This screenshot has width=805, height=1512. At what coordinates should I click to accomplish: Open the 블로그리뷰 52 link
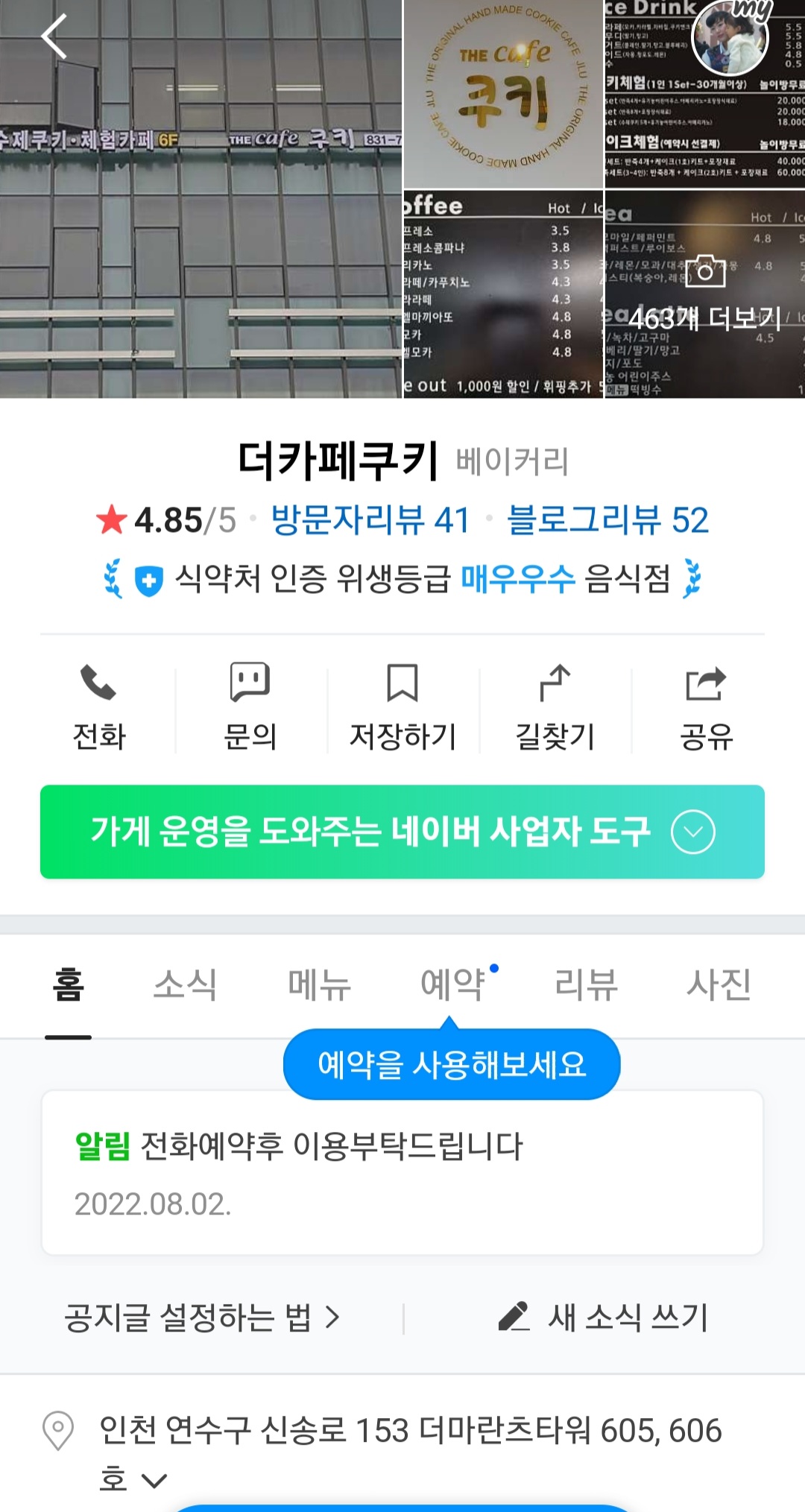click(607, 520)
